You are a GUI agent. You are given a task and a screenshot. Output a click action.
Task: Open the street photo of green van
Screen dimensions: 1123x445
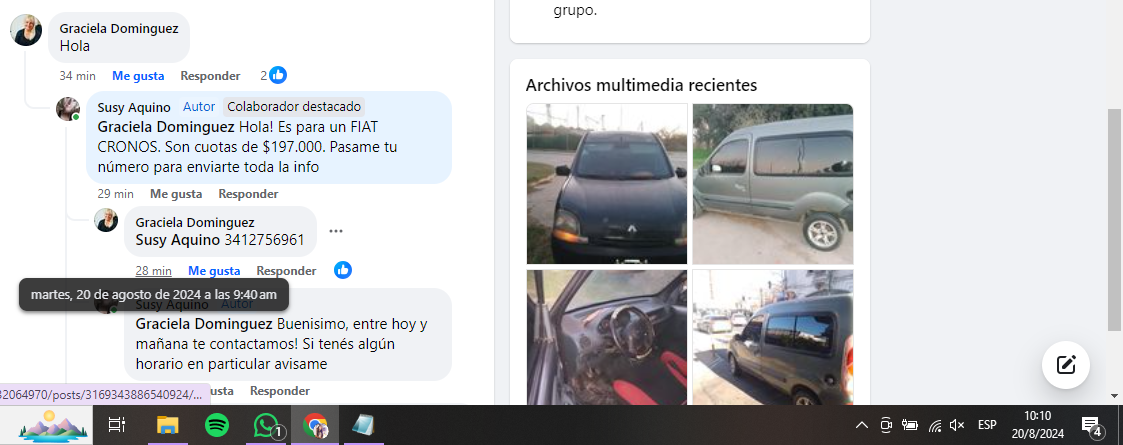[772, 335]
